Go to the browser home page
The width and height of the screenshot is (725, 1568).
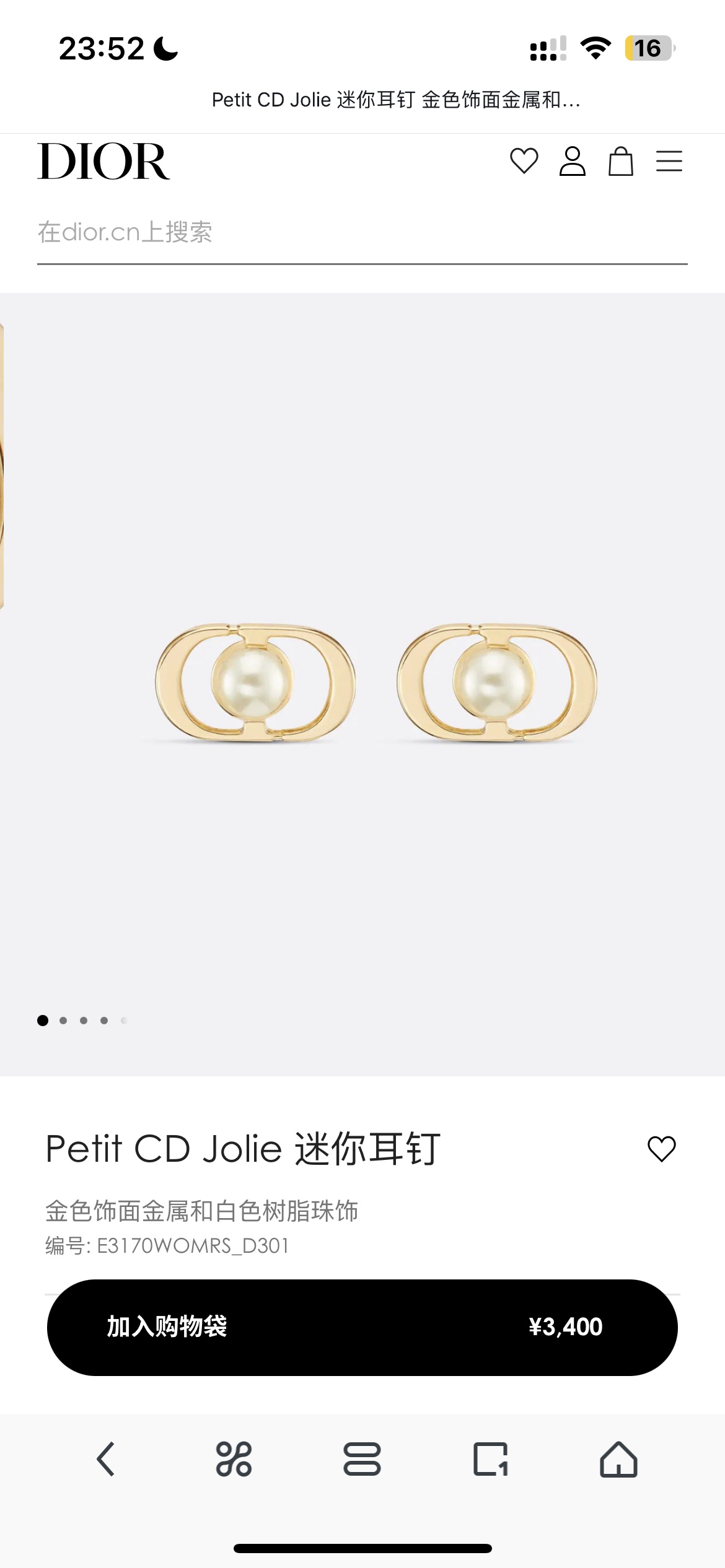pos(618,1459)
